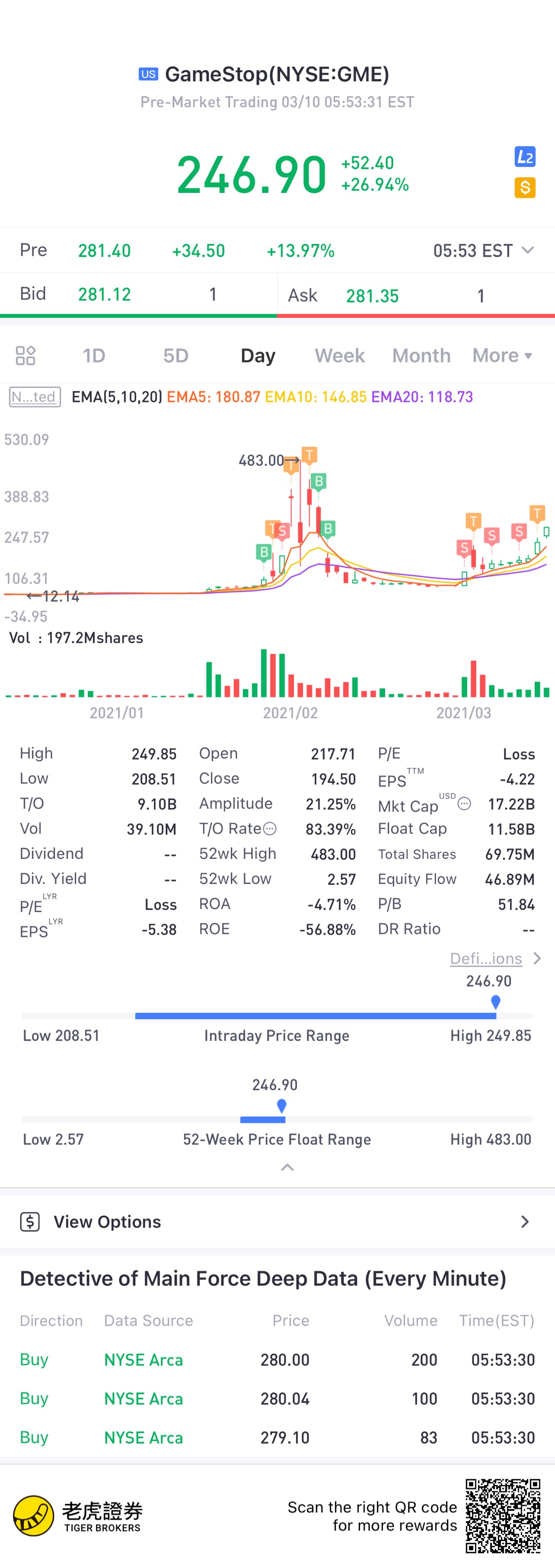The image size is (555, 1568).
Task: Switch chart to 1D view
Action: click(94, 355)
